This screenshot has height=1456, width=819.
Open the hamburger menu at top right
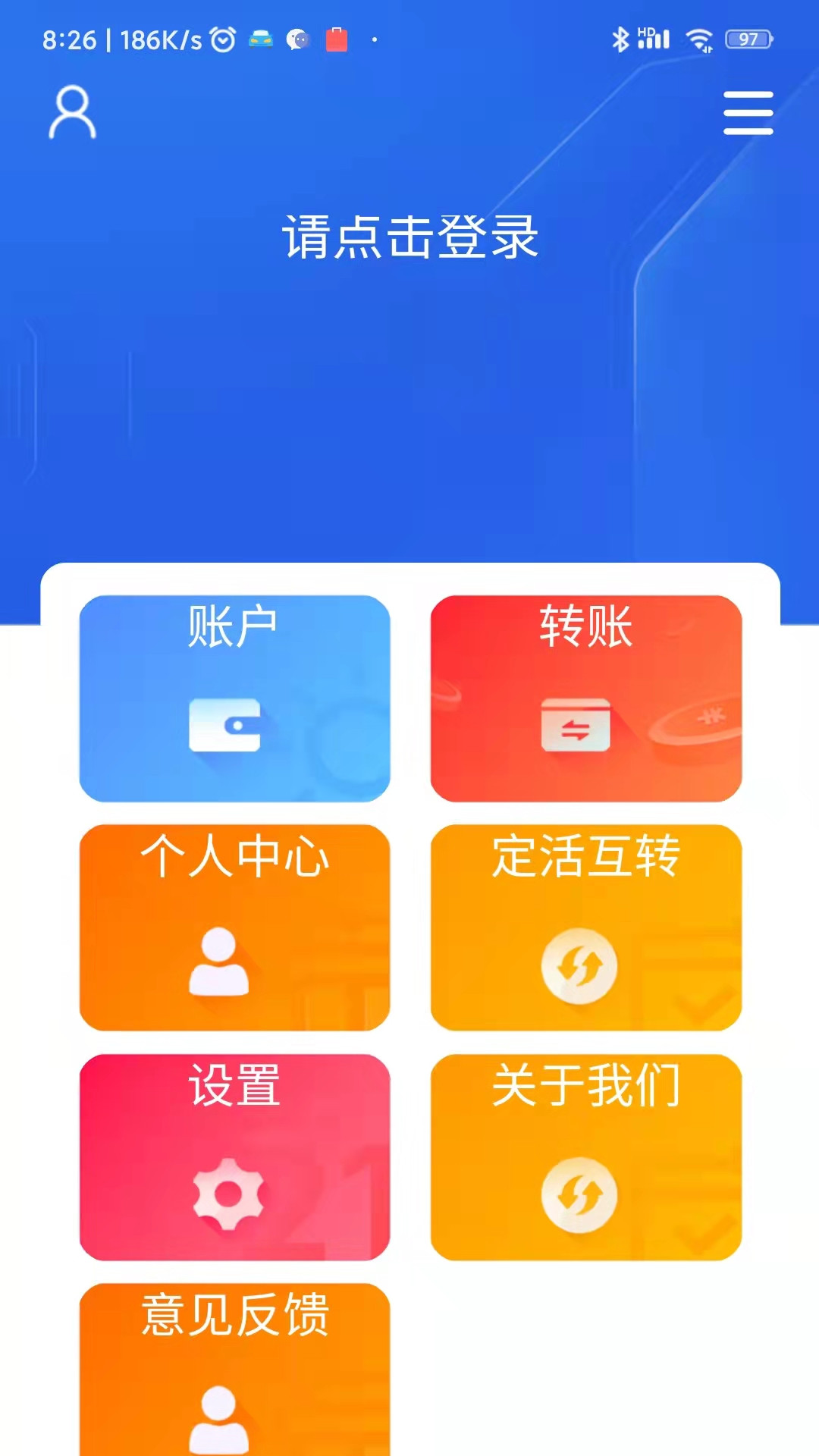749,112
